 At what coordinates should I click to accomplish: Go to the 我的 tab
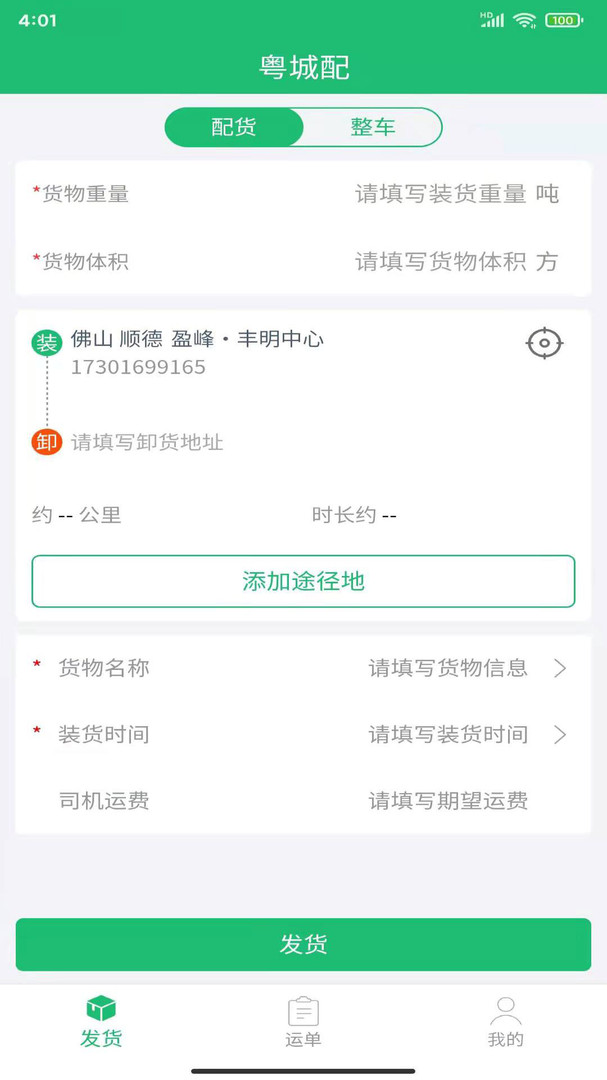506,1022
